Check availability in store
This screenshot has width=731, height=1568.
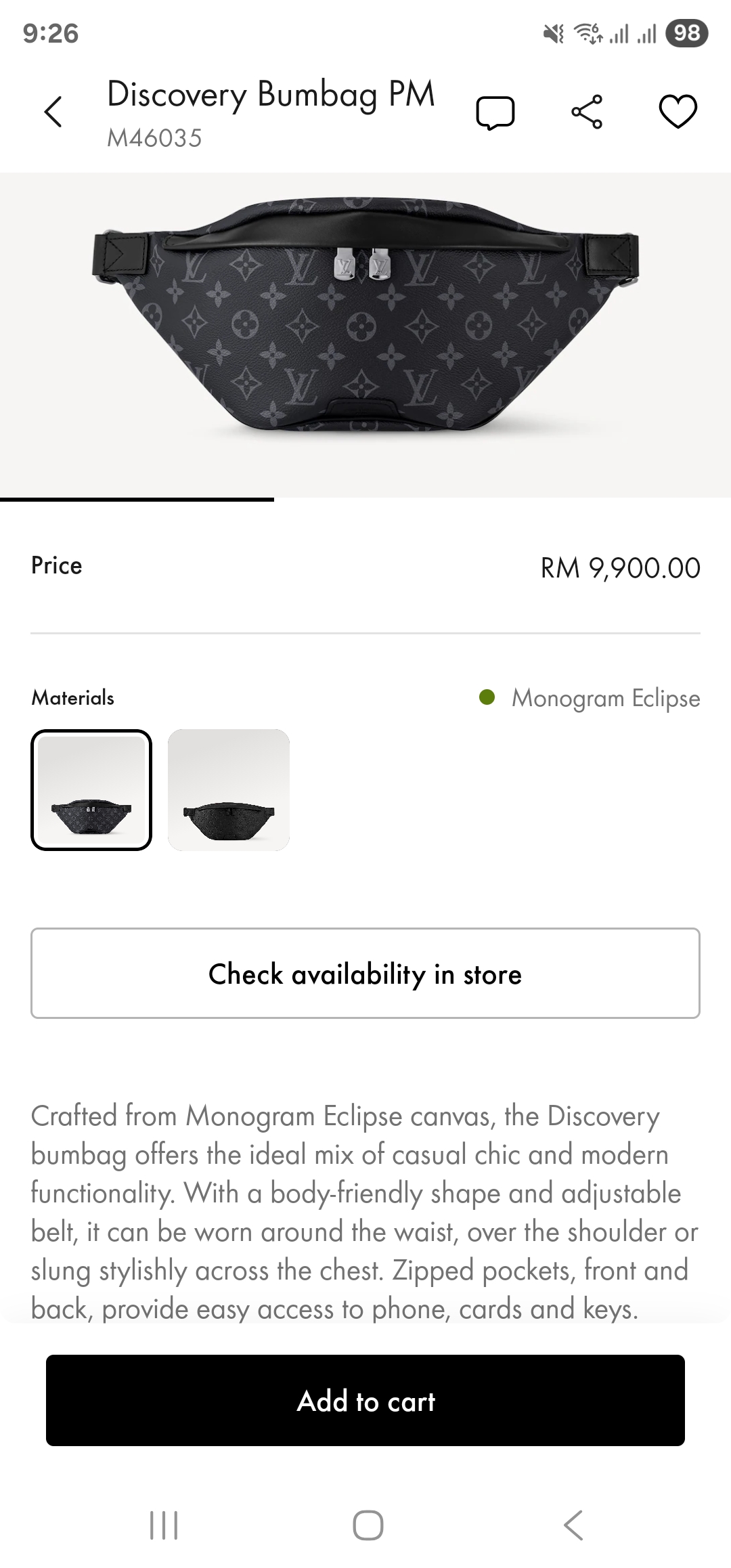[365, 973]
